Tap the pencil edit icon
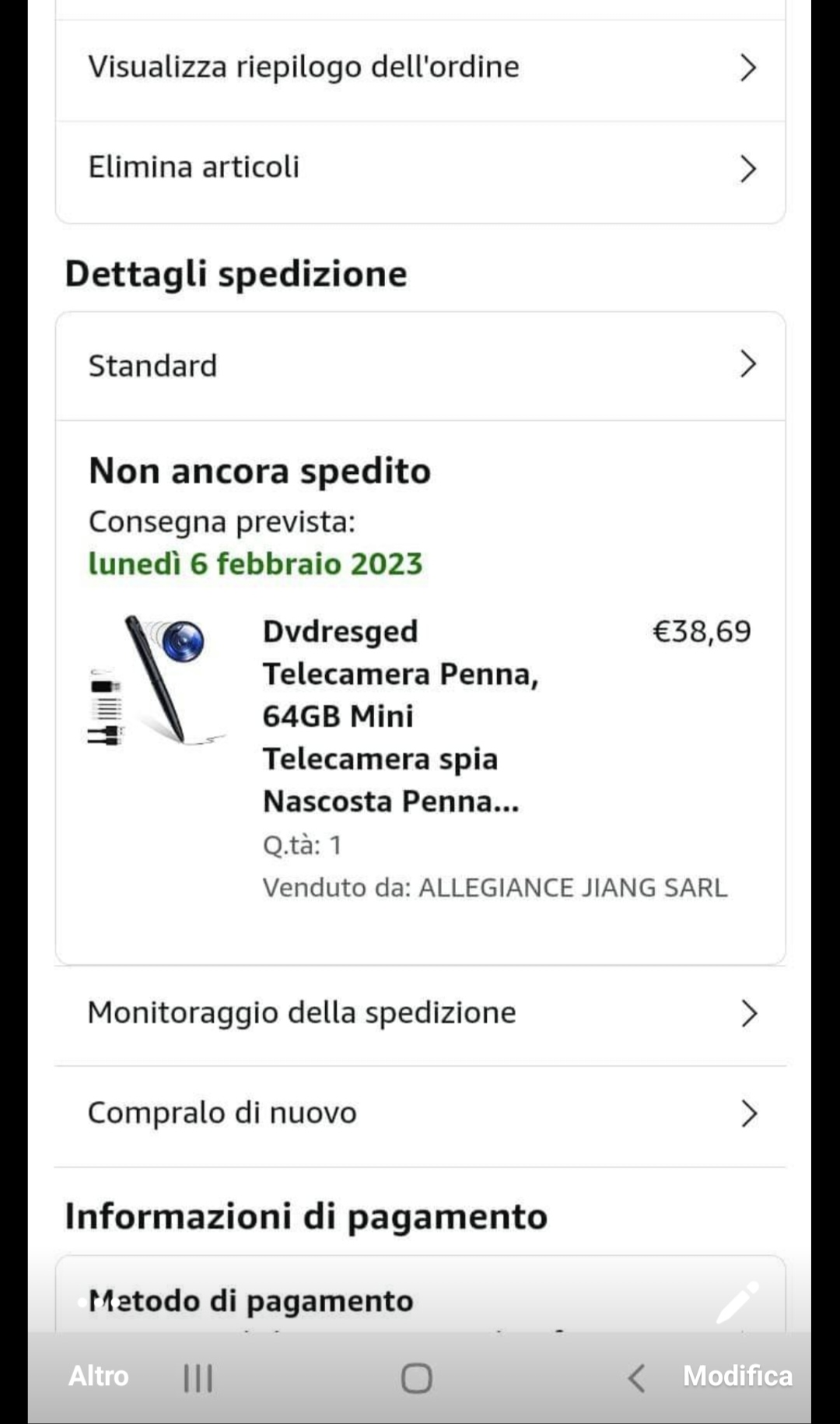The width and height of the screenshot is (840, 1424). coord(737,1303)
